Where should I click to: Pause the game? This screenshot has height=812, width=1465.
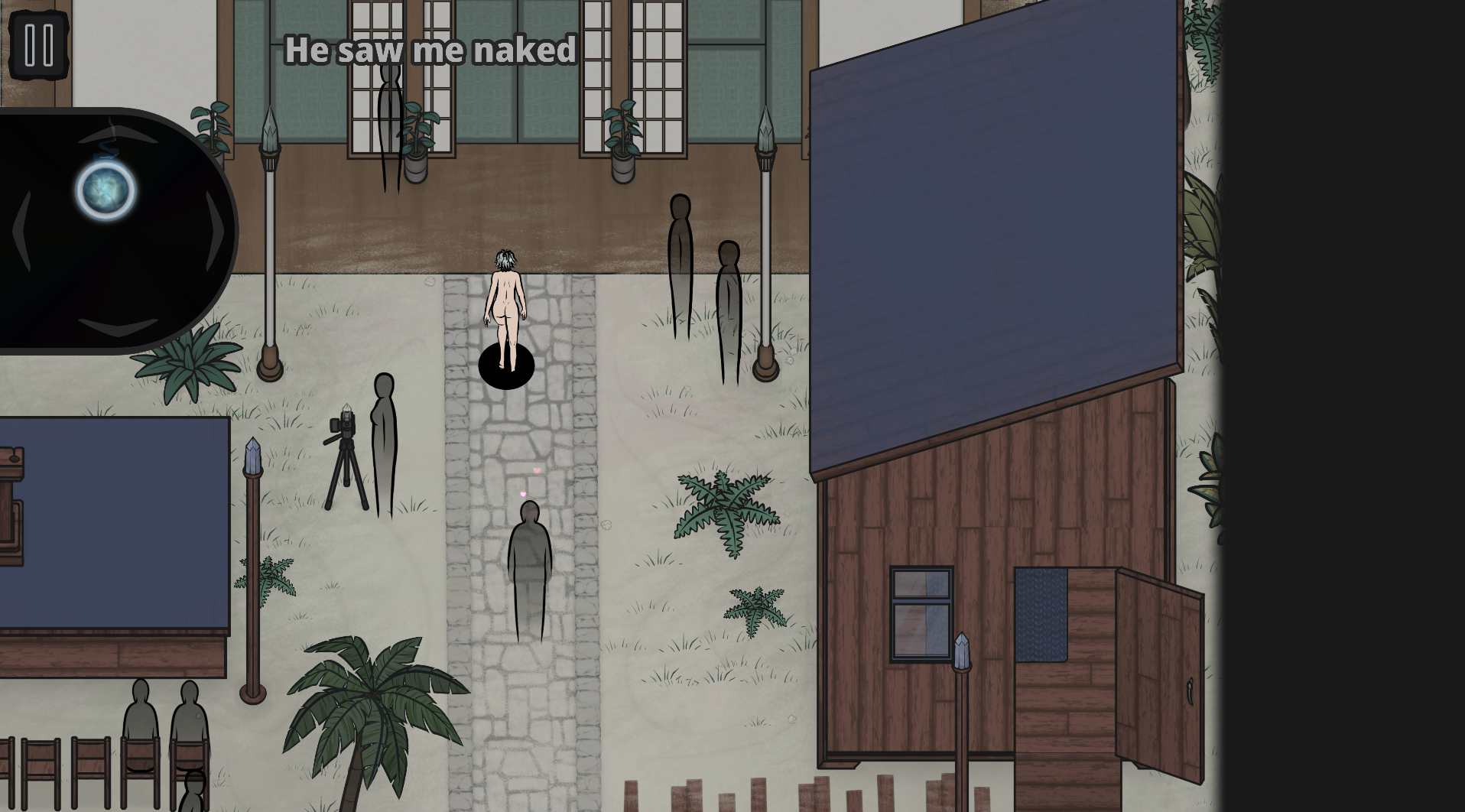tap(39, 44)
